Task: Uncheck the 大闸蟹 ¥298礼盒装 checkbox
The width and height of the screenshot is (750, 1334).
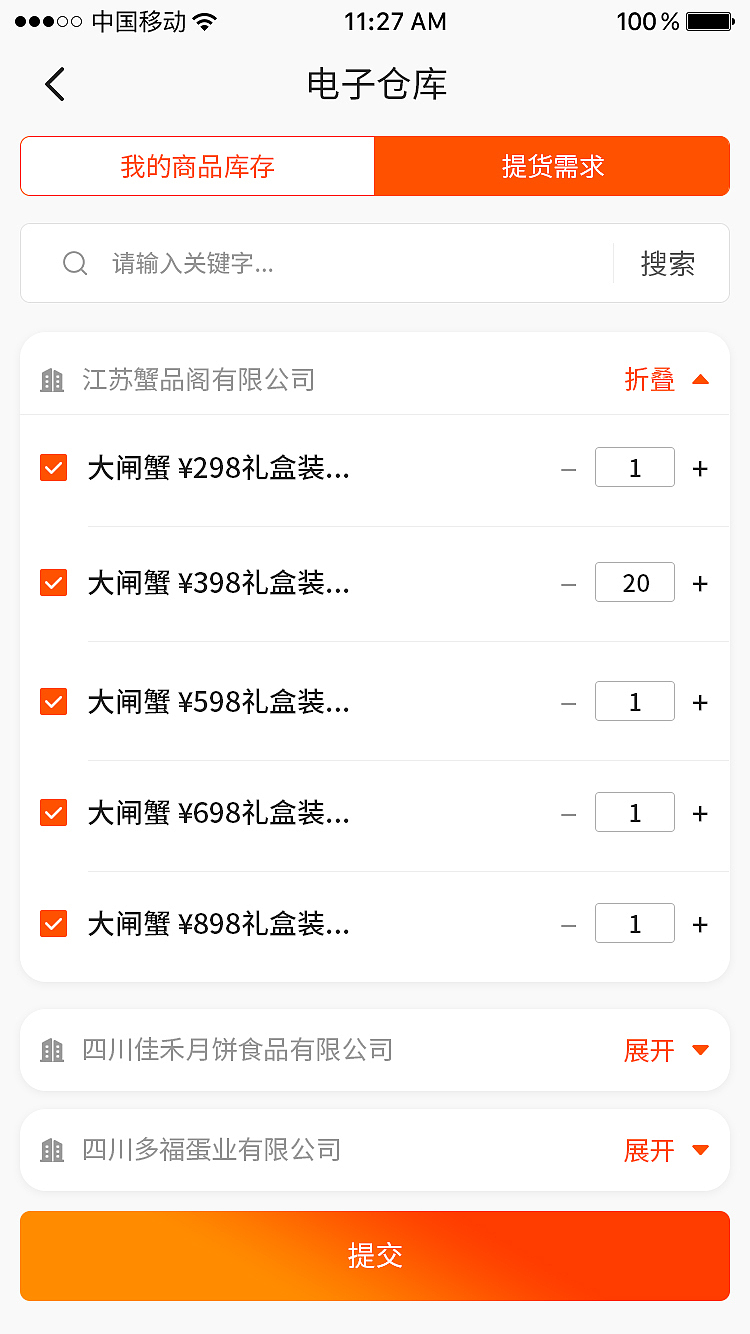Action: pyautogui.click(x=53, y=467)
